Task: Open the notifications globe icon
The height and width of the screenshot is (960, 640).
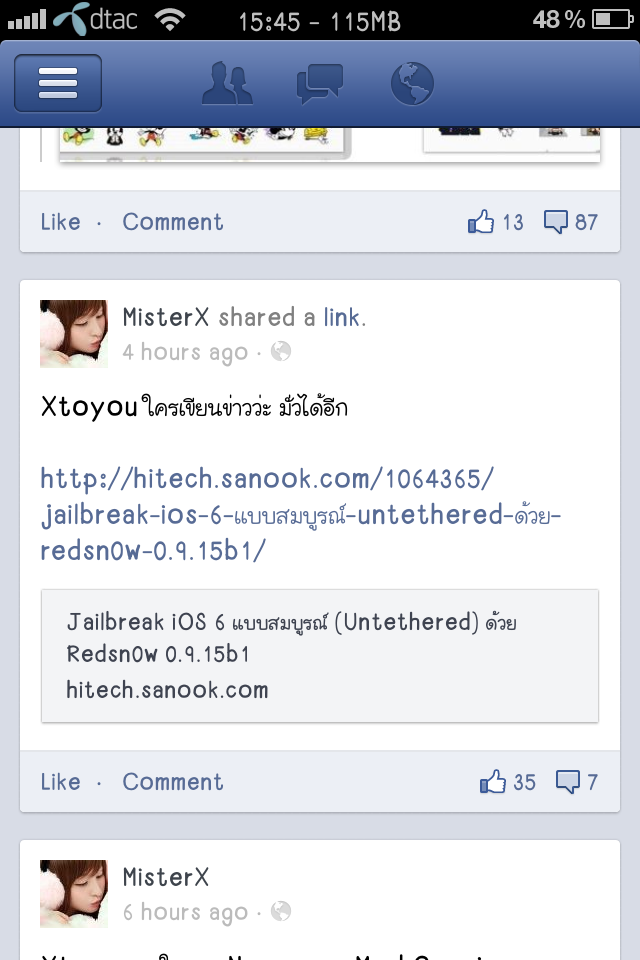Action: (x=411, y=84)
